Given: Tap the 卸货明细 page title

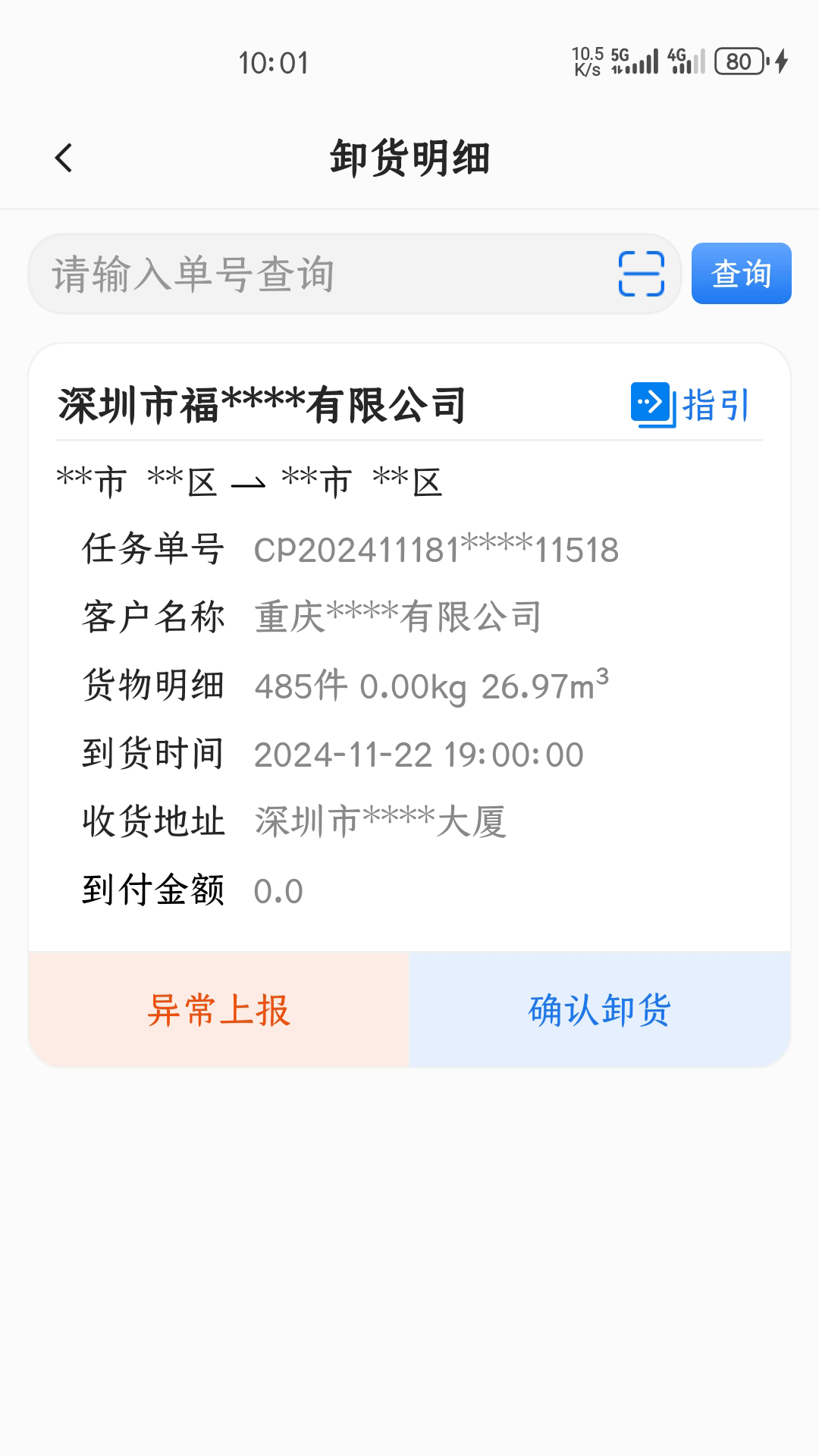Looking at the screenshot, I should [409, 157].
